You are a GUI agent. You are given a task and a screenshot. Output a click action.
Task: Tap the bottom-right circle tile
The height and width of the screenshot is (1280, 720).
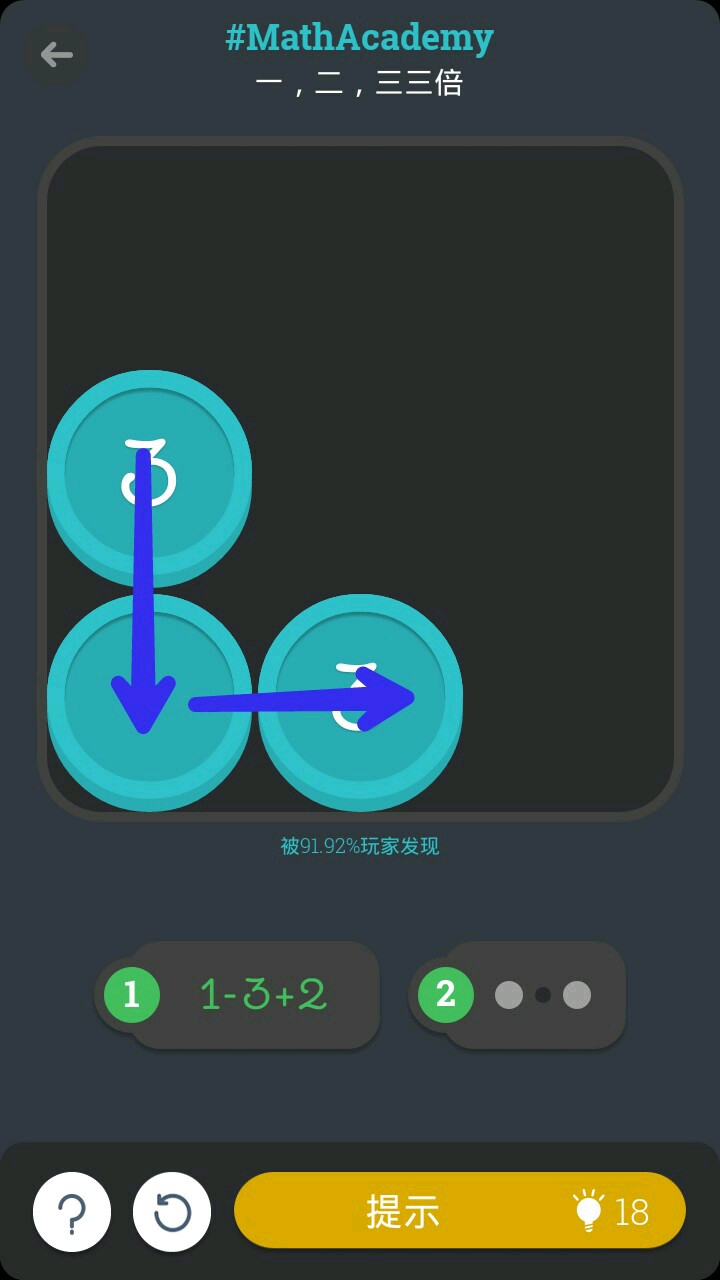click(x=360, y=697)
